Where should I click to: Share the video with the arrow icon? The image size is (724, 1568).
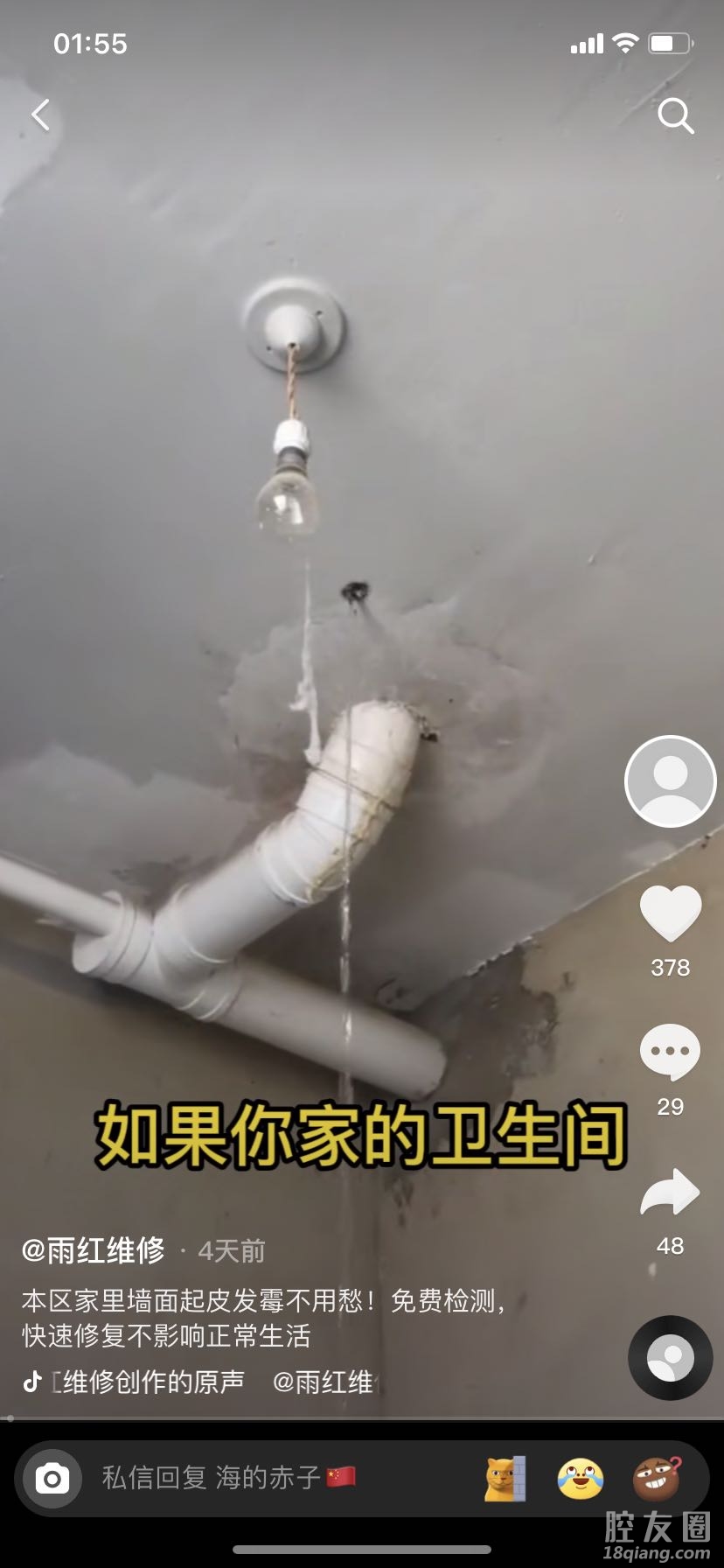click(x=670, y=1193)
